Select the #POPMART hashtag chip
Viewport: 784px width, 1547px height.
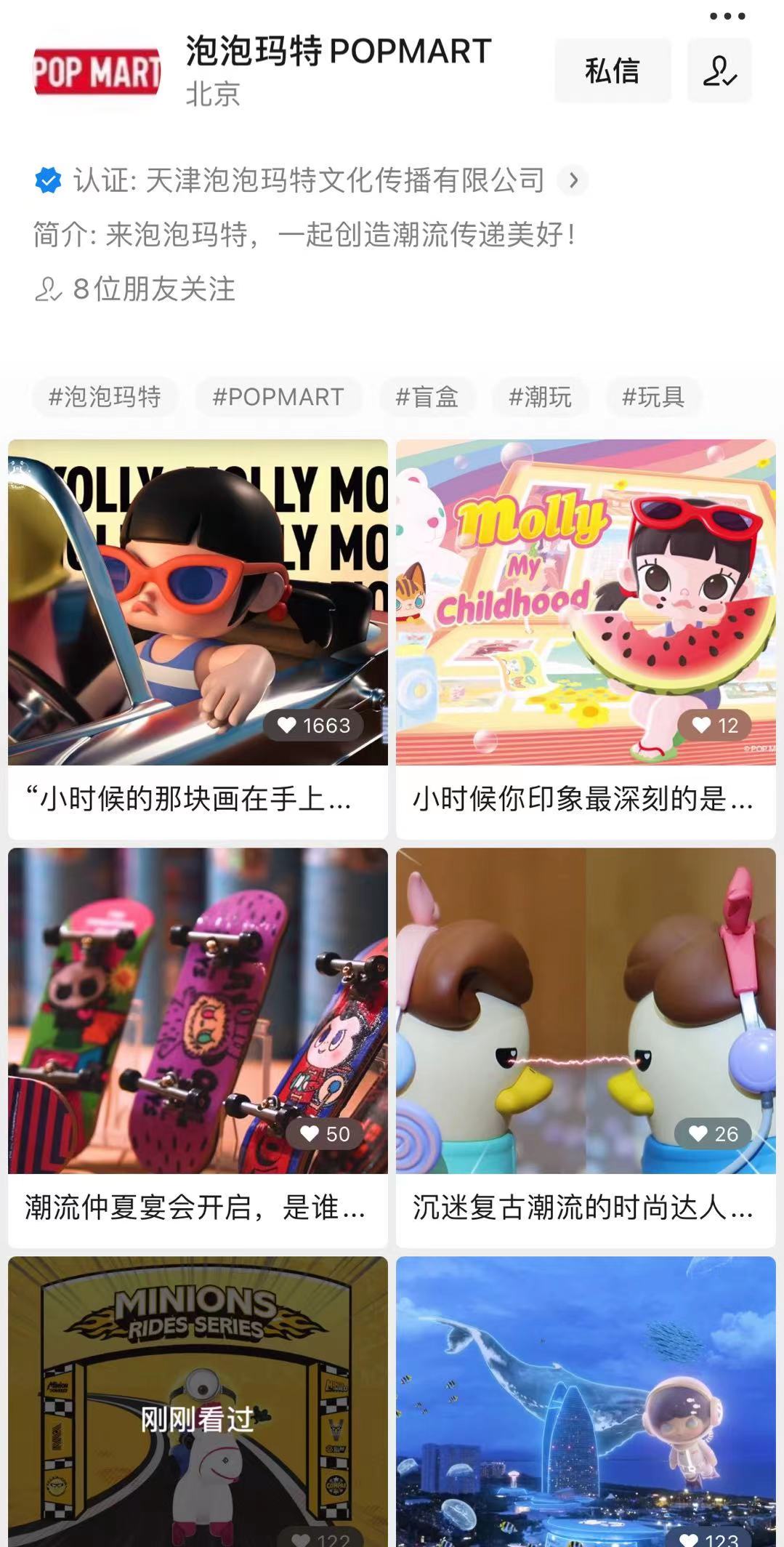coord(278,397)
